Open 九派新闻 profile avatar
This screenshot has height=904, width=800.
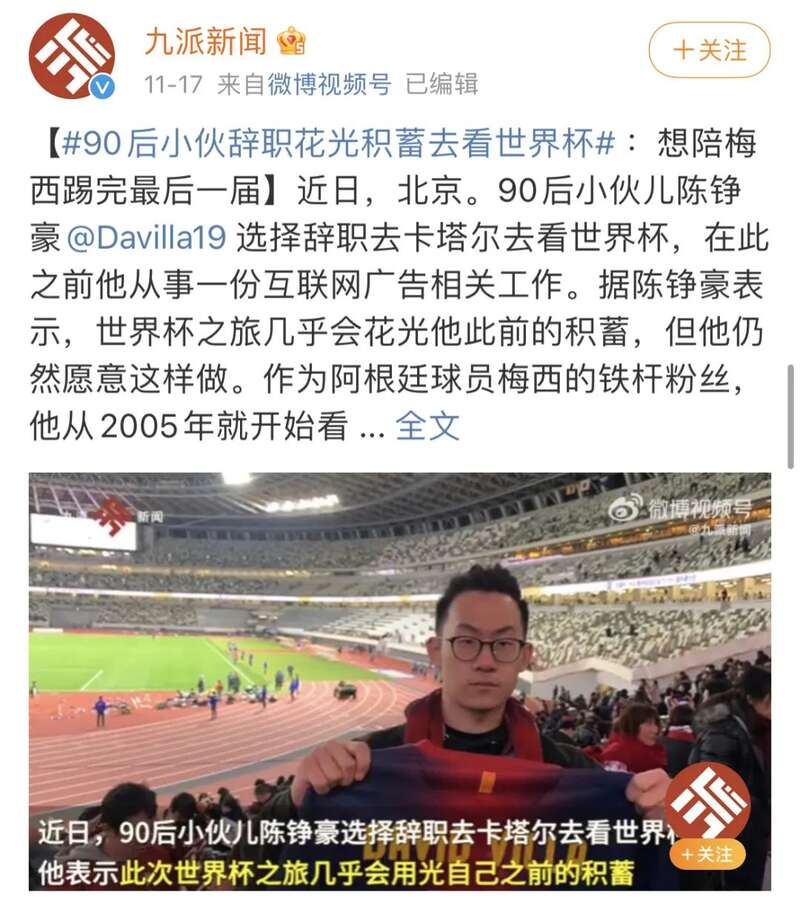(71, 56)
